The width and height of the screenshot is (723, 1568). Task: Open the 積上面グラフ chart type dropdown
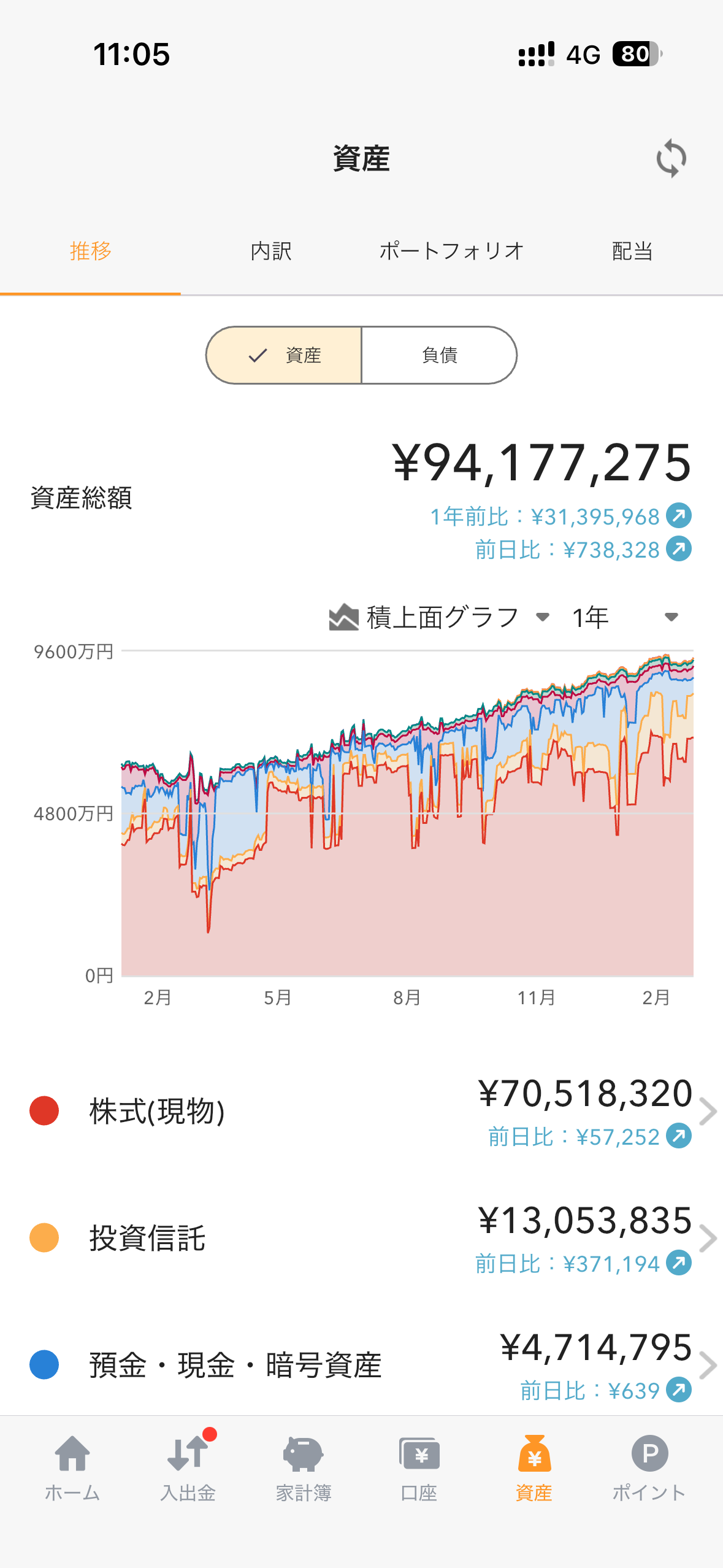click(440, 617)
